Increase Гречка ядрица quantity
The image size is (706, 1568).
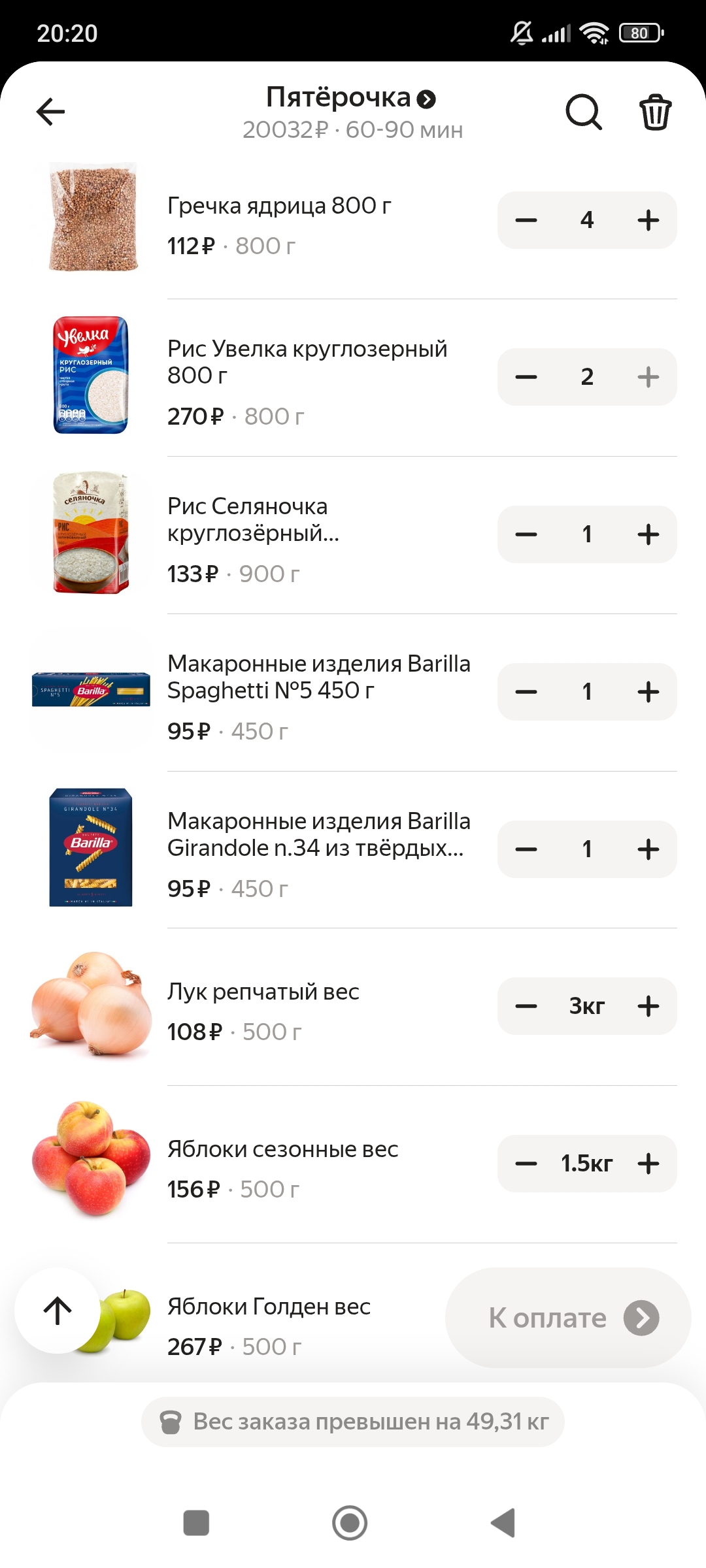tap(648, 220)
